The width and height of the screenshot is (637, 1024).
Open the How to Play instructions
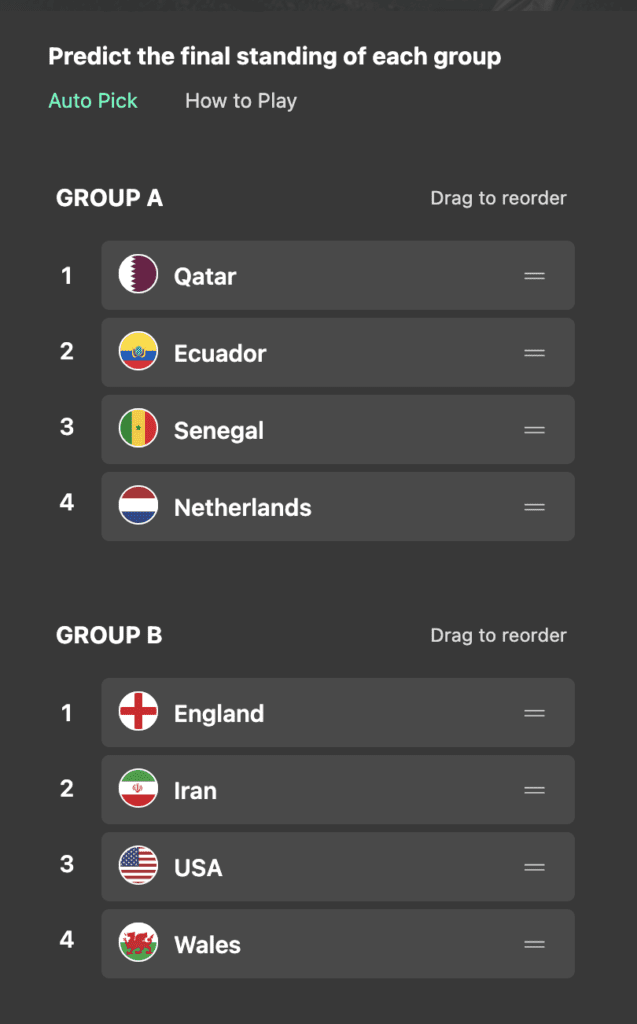pyautogui.click(x=240, y=101)
